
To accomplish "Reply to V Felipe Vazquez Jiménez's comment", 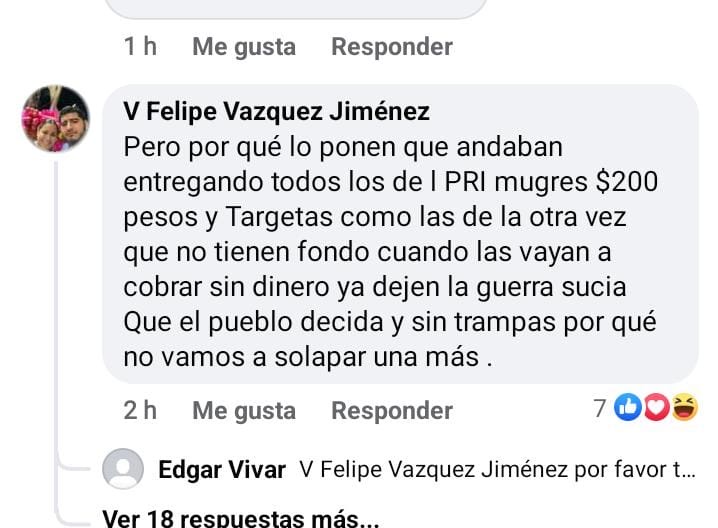I will [x=391, y=410].
